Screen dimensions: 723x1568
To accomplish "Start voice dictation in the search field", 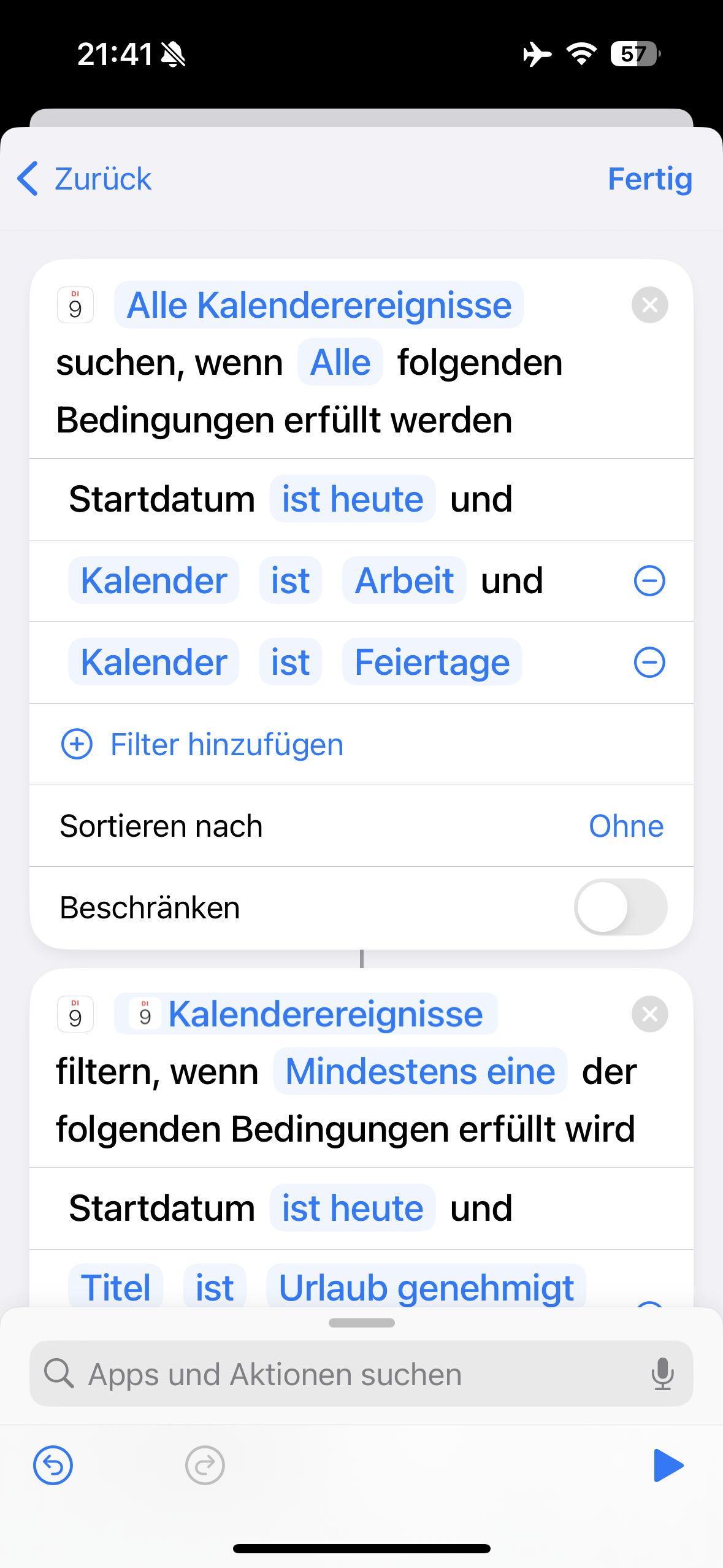I will coord(662,1374).
